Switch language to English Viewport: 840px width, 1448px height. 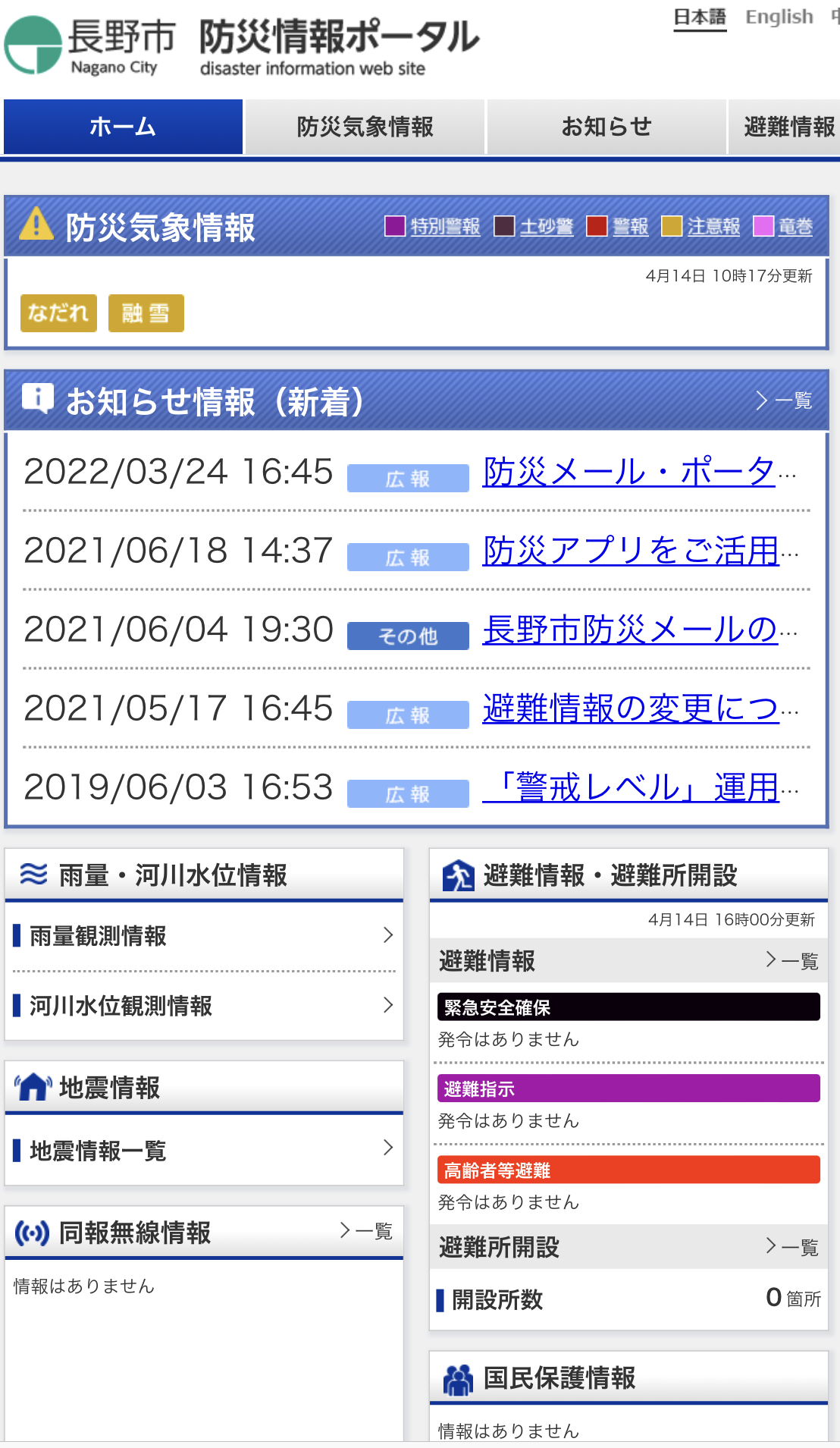tap(779, 17)
